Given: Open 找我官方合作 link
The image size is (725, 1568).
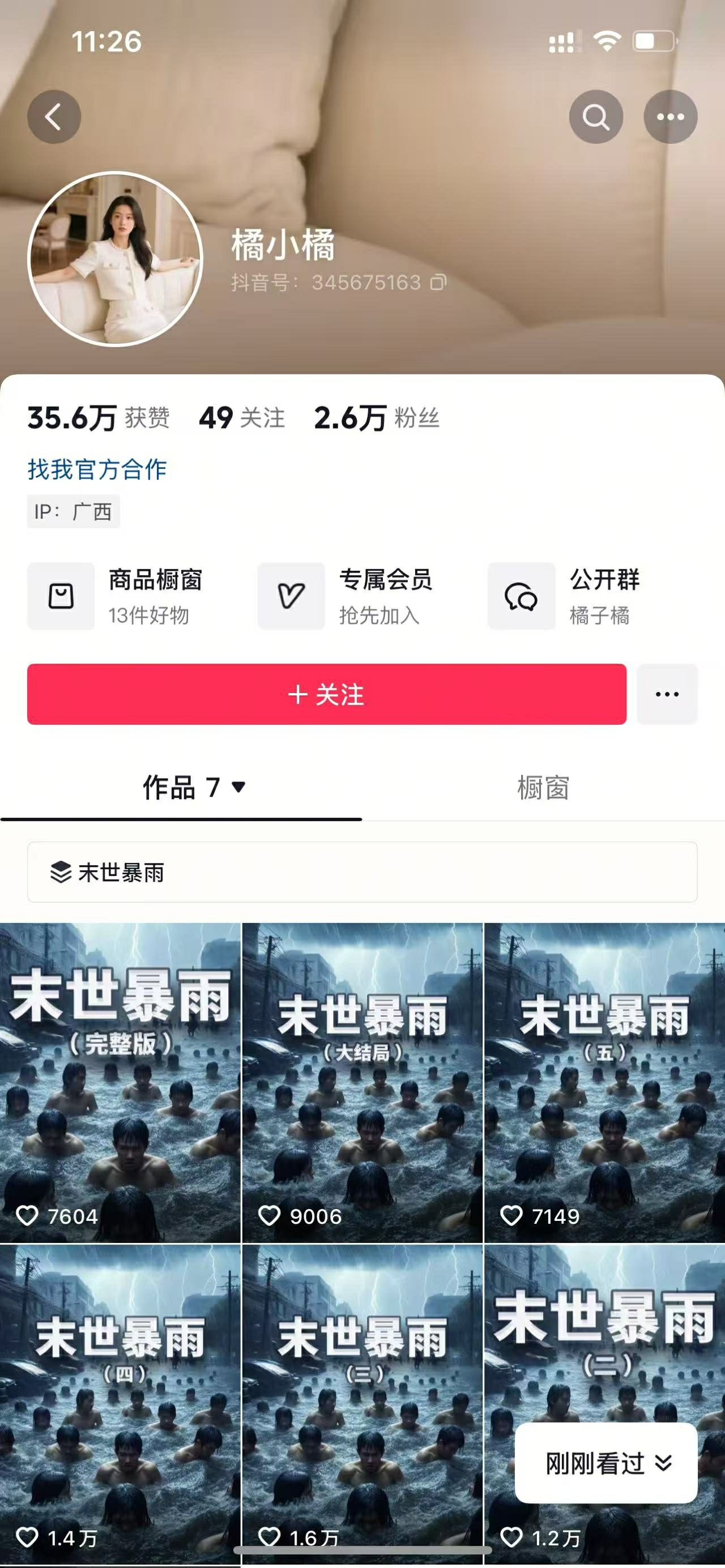Looking at the screenshot, I should click(x=97, y=469).
